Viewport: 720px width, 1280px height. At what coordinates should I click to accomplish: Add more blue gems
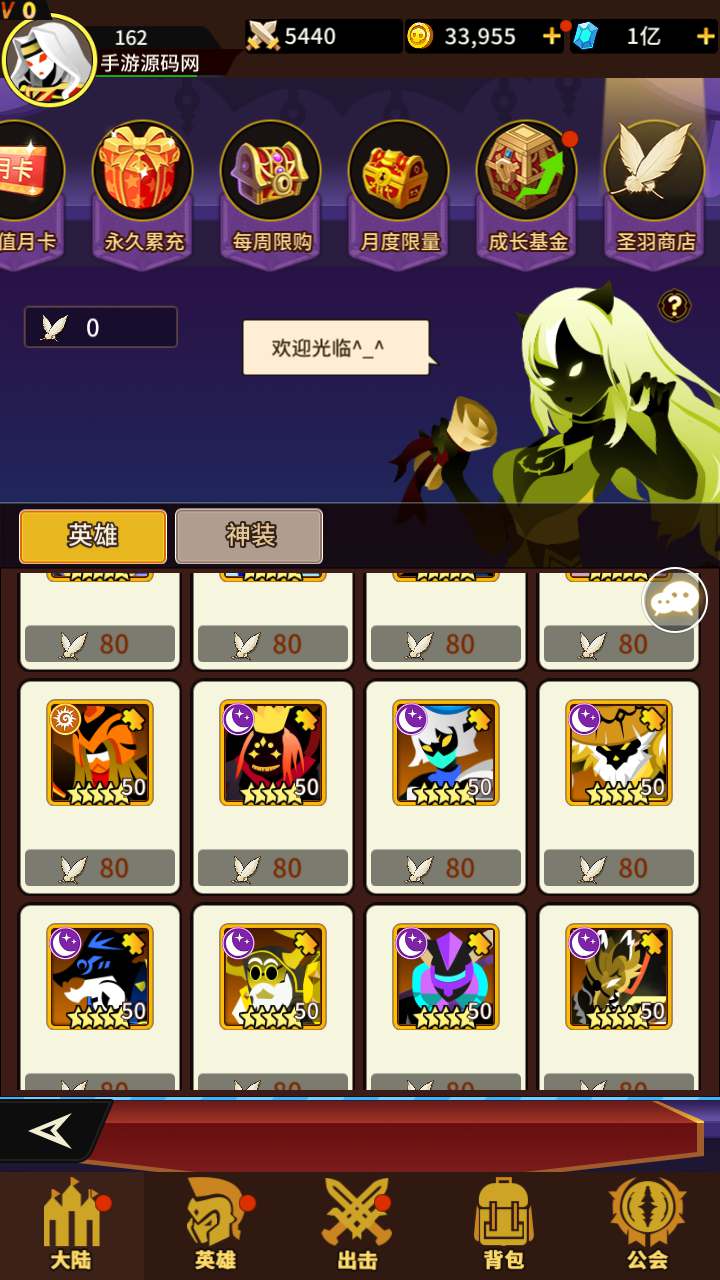point(705,37)
